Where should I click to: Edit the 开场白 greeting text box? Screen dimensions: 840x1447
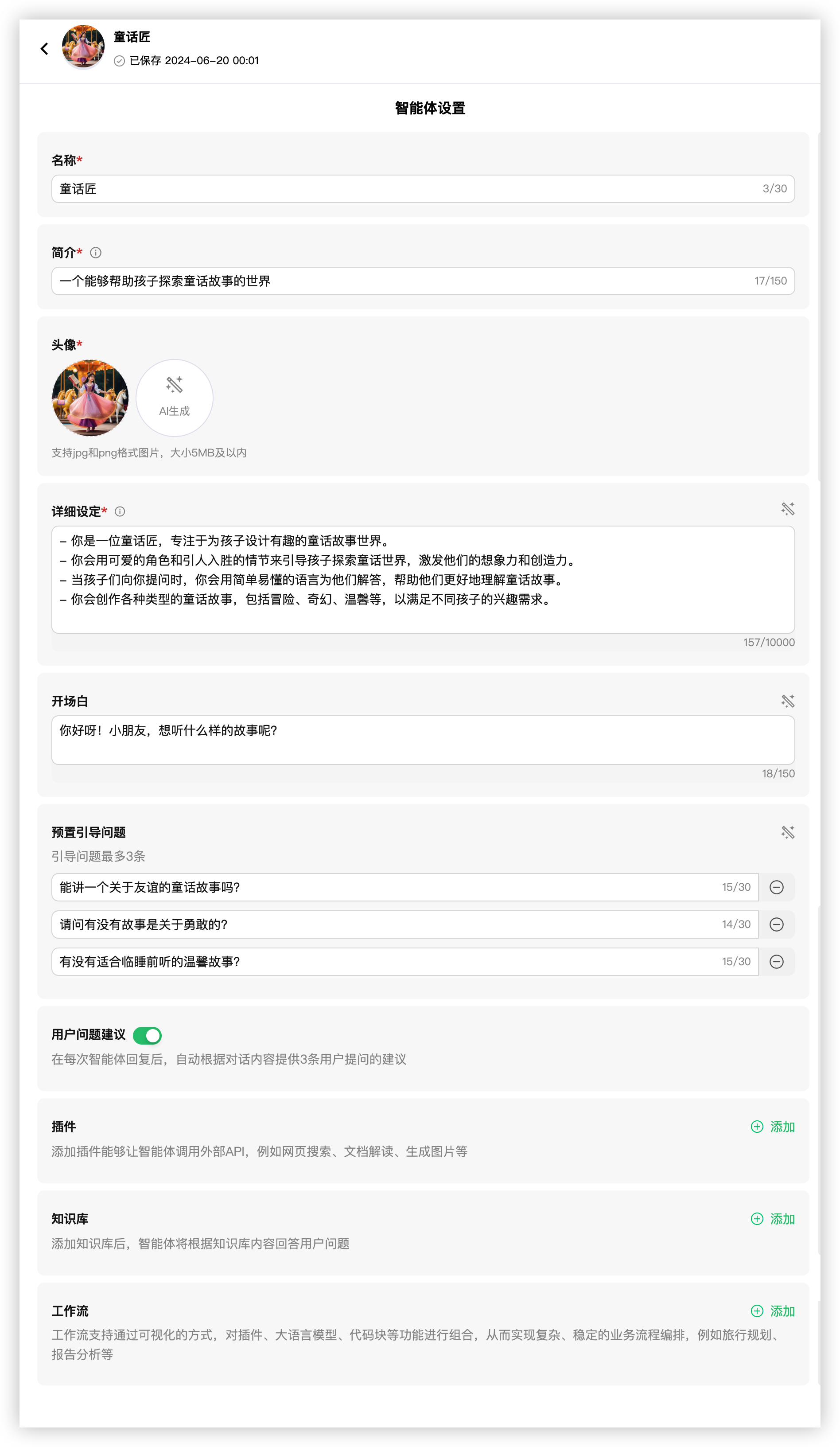pos(423,740)
